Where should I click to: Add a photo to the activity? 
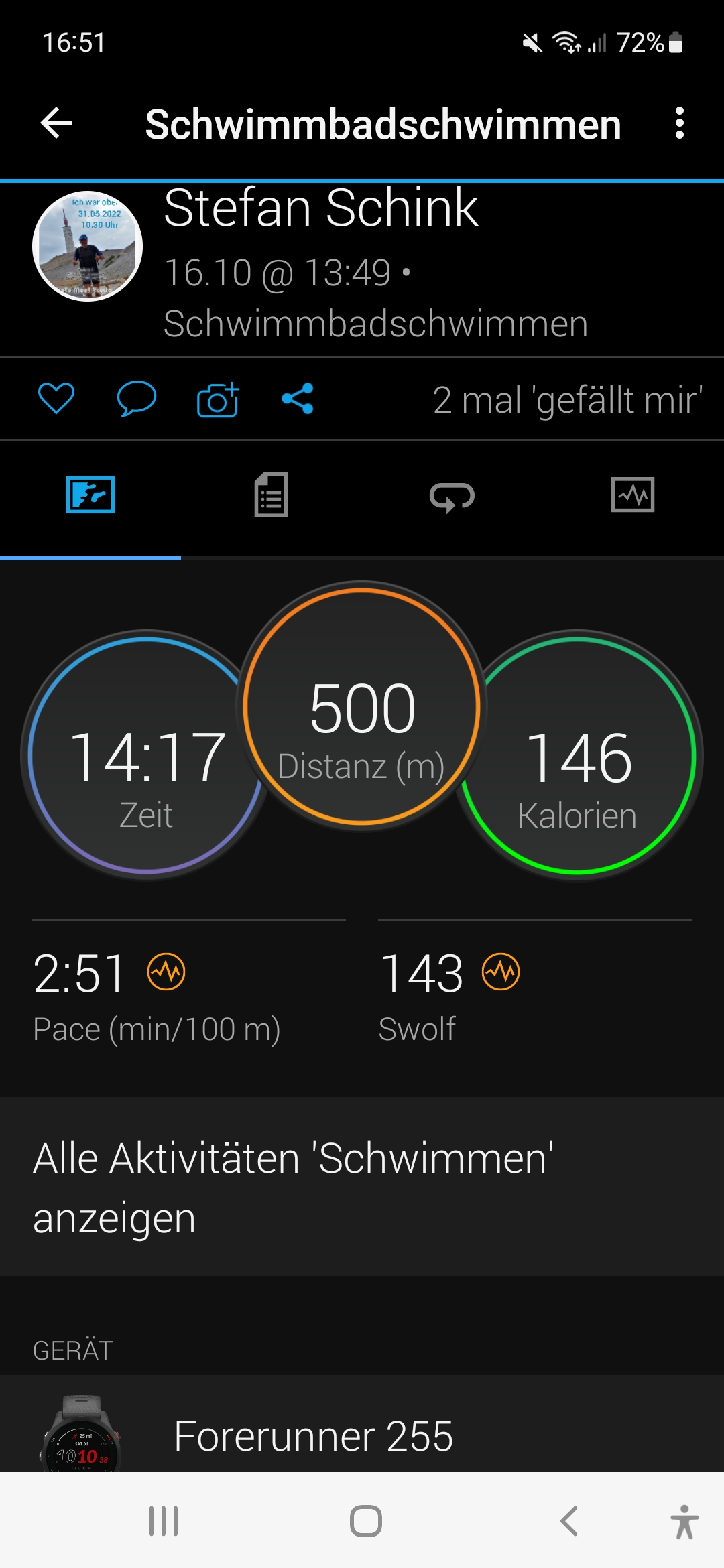(218, 400)
